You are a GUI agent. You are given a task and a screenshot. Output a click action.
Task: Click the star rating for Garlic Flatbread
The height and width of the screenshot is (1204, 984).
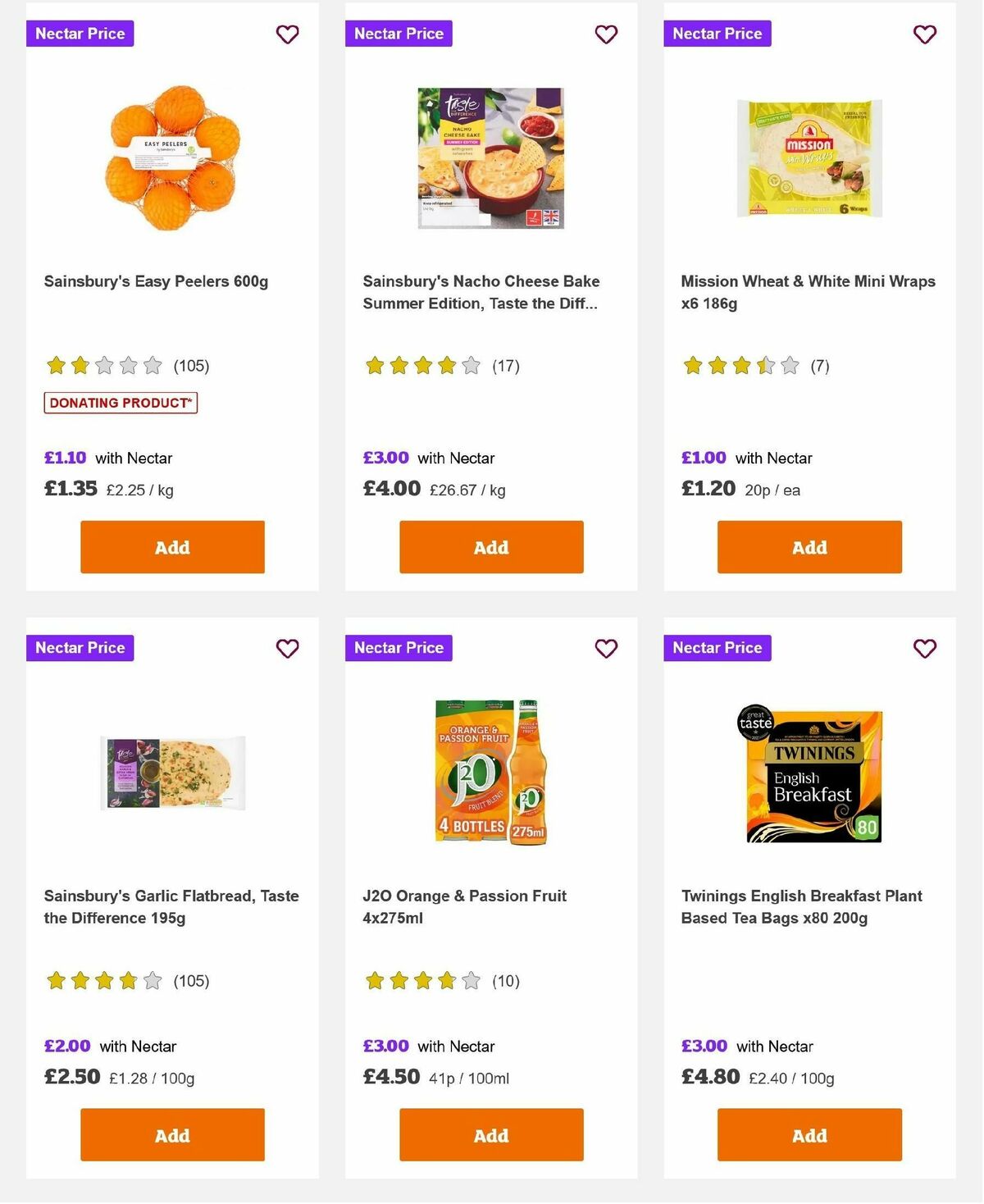(x=103, y=980)
